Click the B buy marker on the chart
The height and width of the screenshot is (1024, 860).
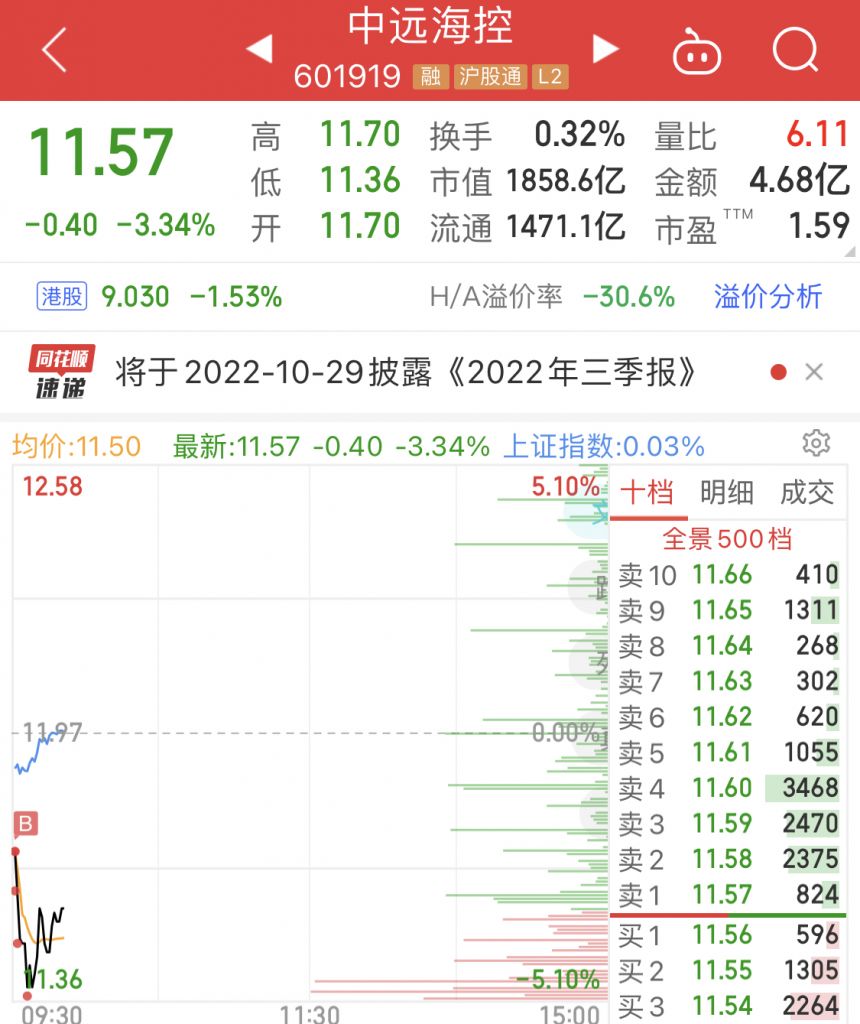(23, 823)
